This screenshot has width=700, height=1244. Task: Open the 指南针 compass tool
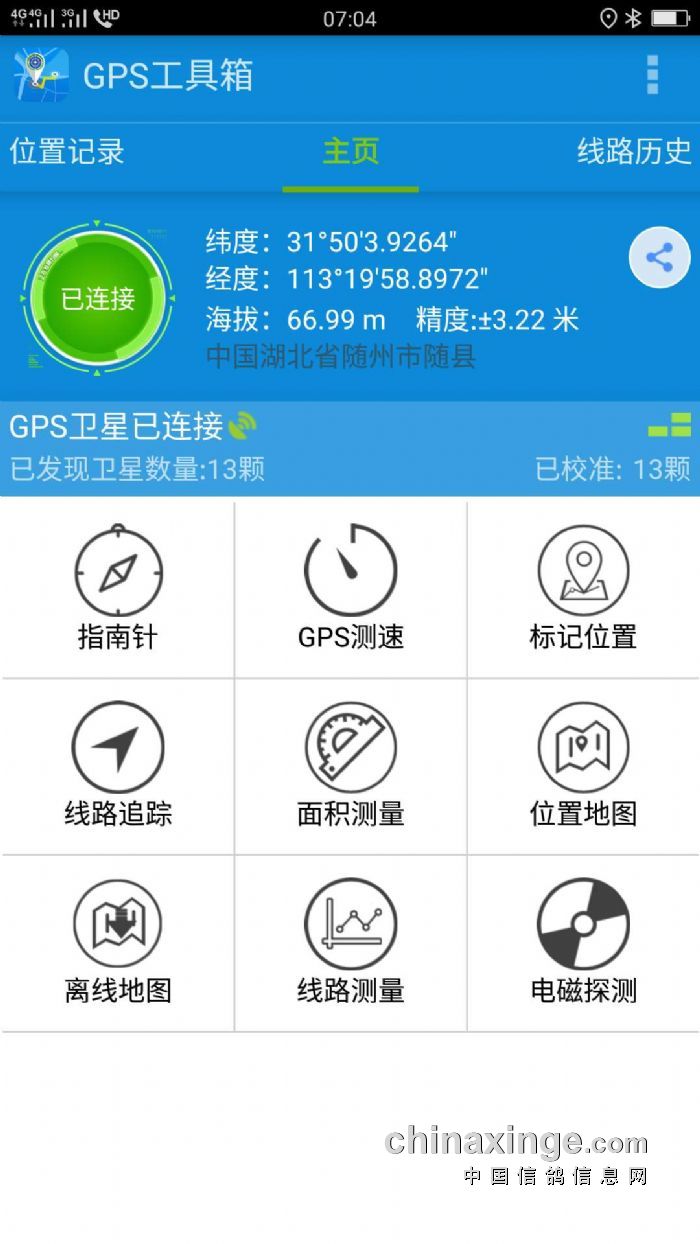tap(118, 589)
